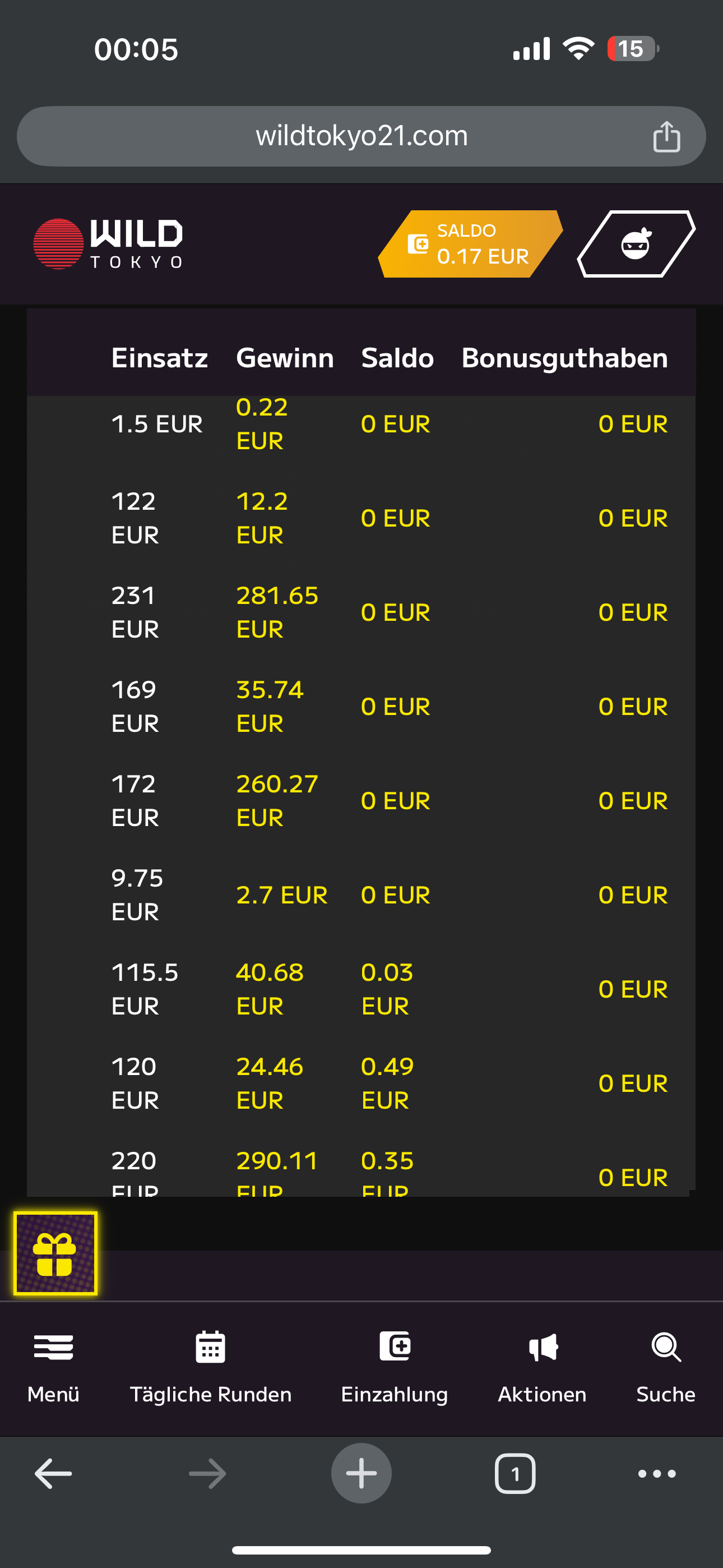723x1568 pixels.
Task: Go to the Wild Tokyo home logo
Action: (108, 243)
